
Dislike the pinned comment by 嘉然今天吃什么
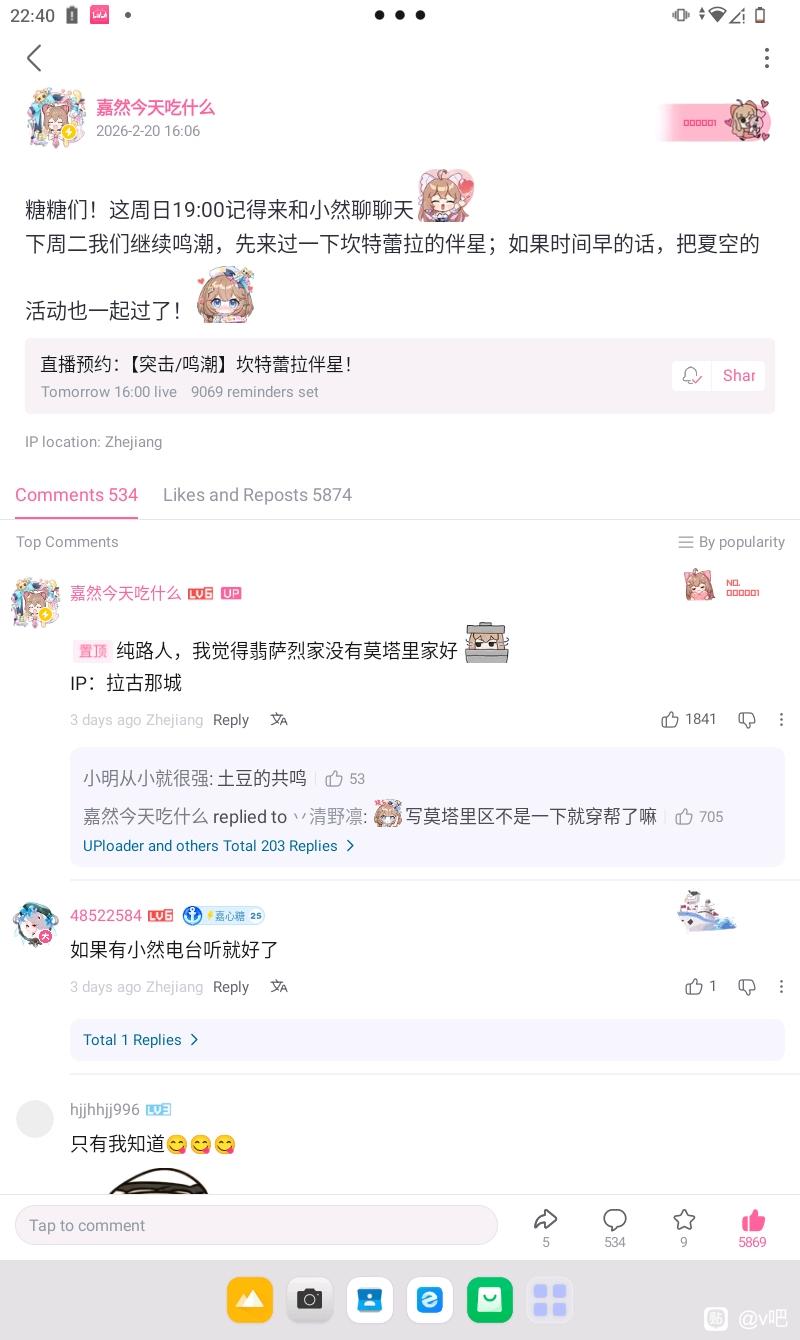tap(747, 720)
